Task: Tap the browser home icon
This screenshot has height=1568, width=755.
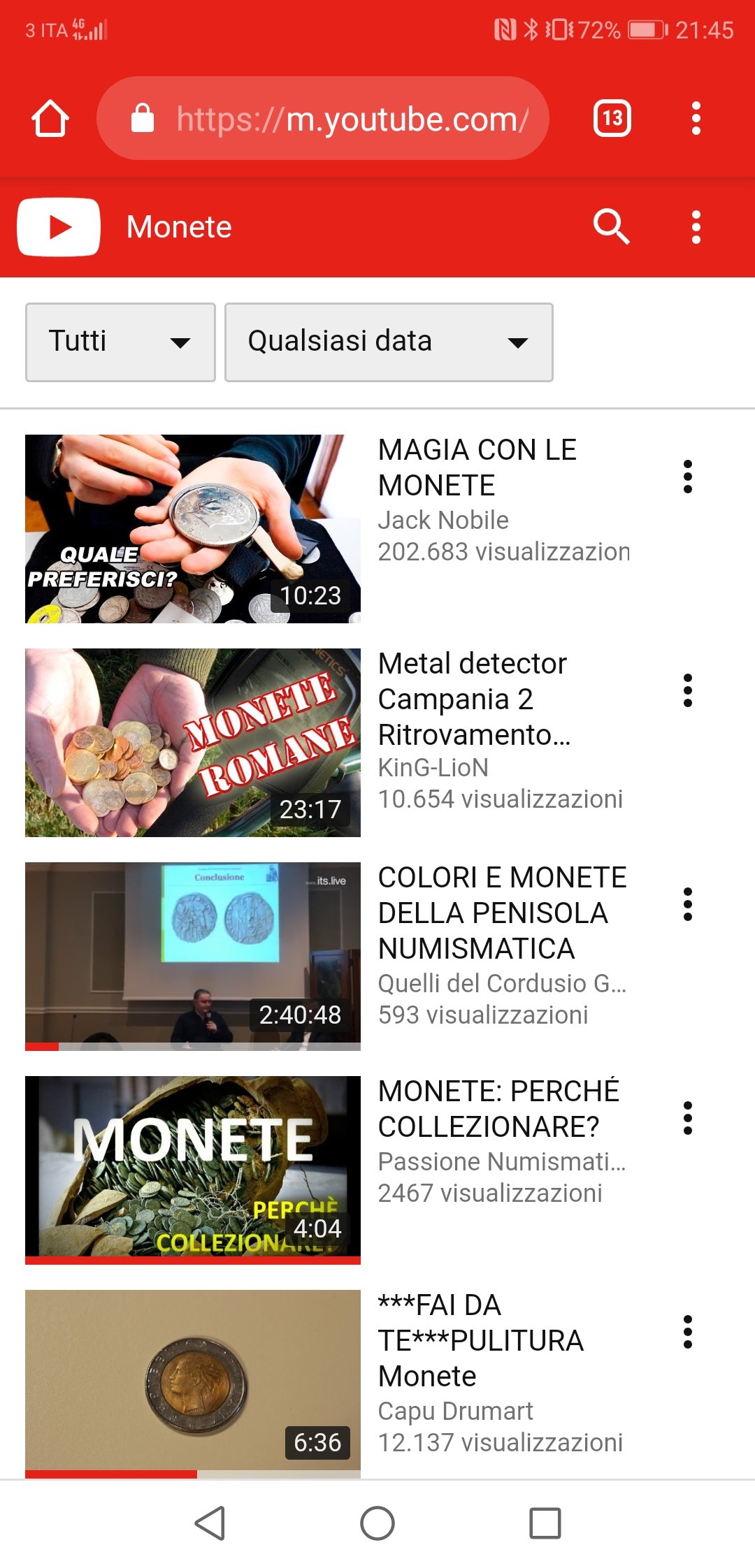Action: (x=50, y=118)
